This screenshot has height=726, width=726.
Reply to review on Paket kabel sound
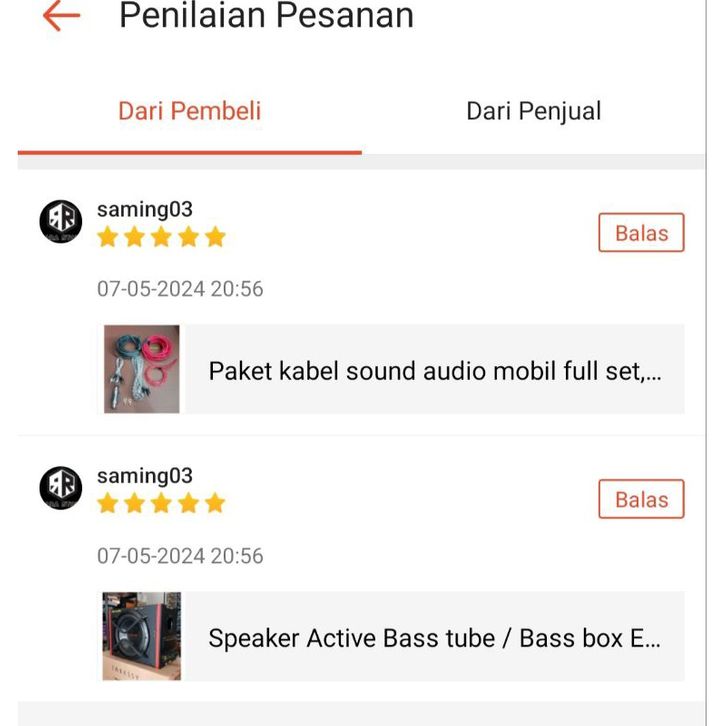pyautogui.click(x=641, y=233)
